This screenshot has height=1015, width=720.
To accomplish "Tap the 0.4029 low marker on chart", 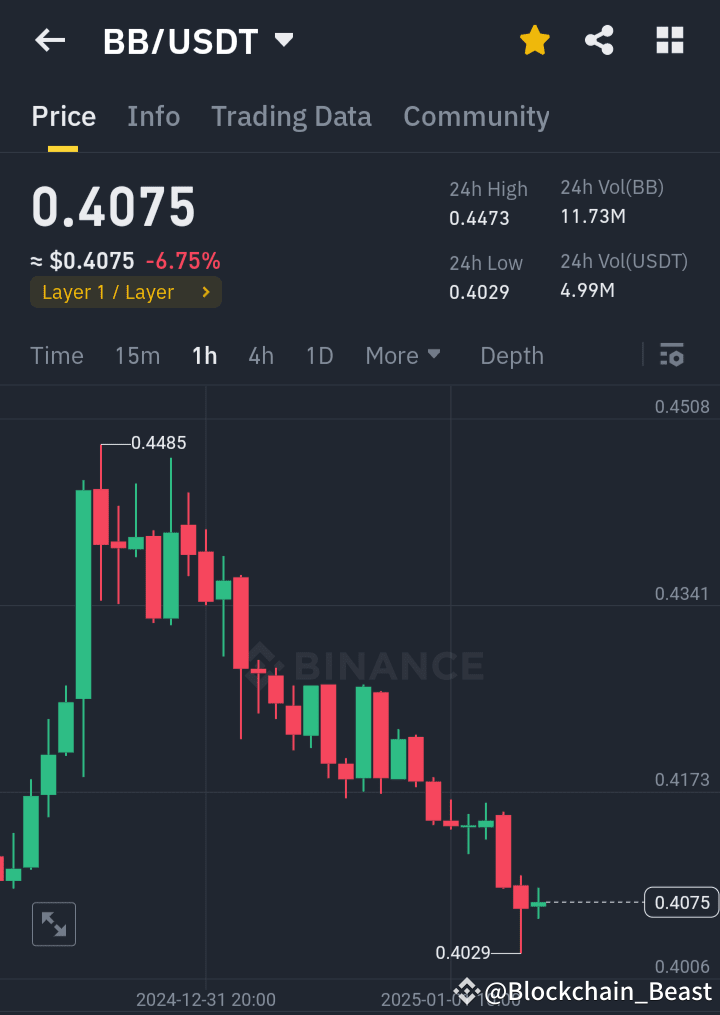I will (462, 952).
